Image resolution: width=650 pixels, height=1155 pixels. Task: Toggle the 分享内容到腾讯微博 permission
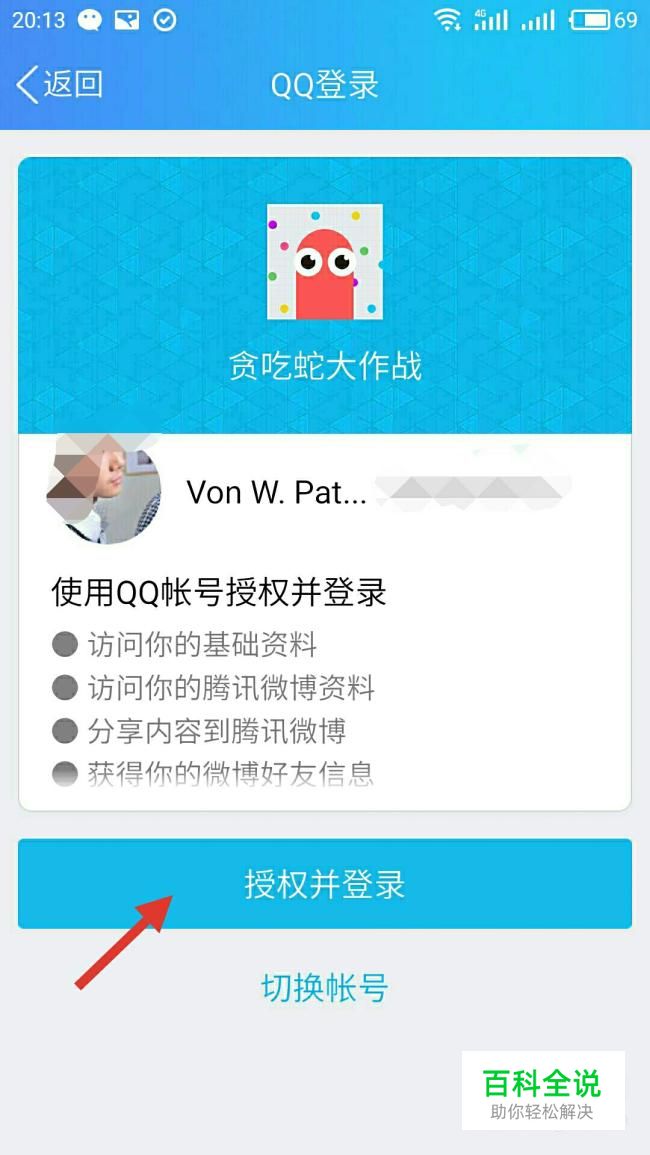click(65, 731)
